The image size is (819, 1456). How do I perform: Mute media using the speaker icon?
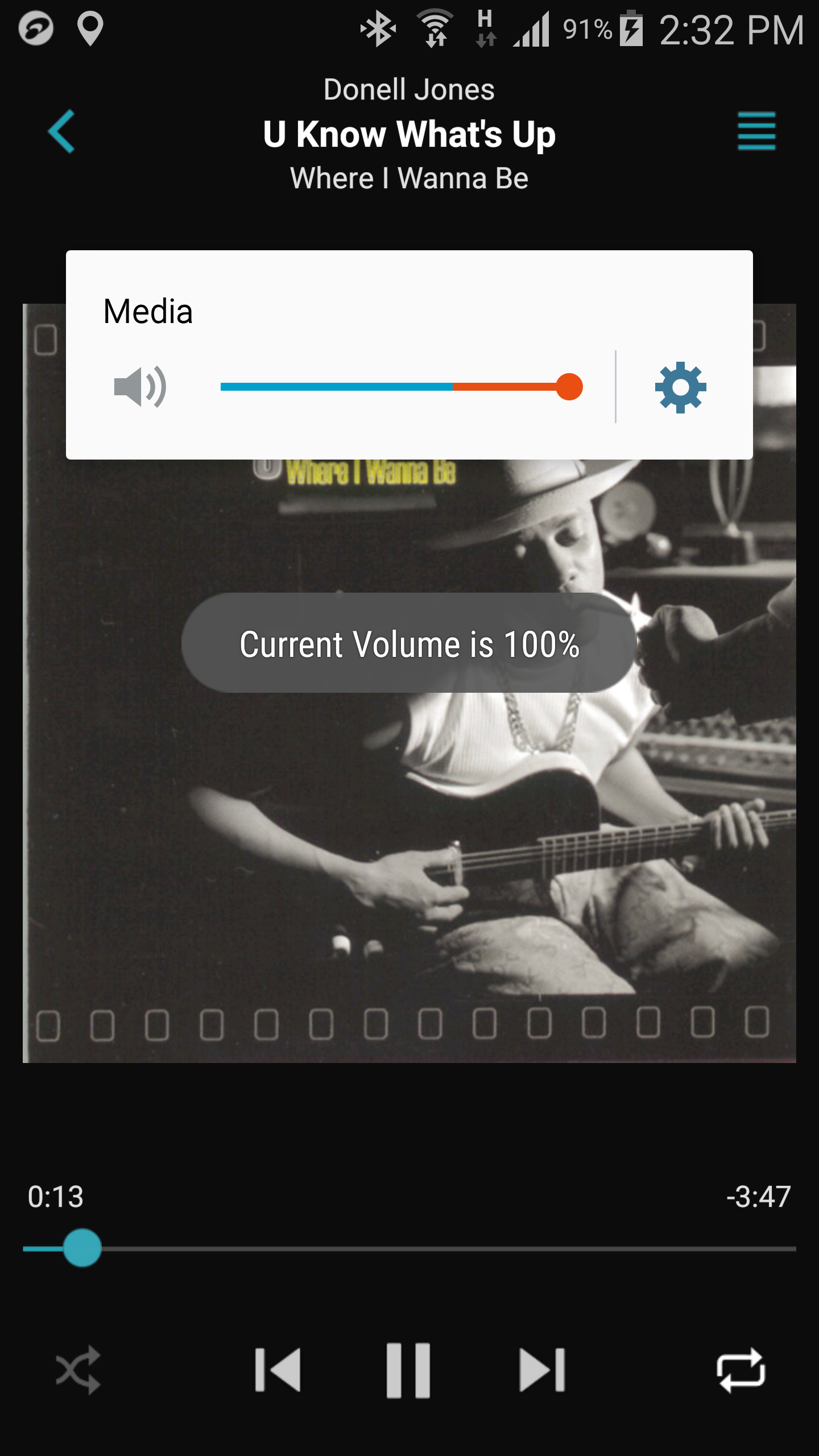tap(140, 387)
